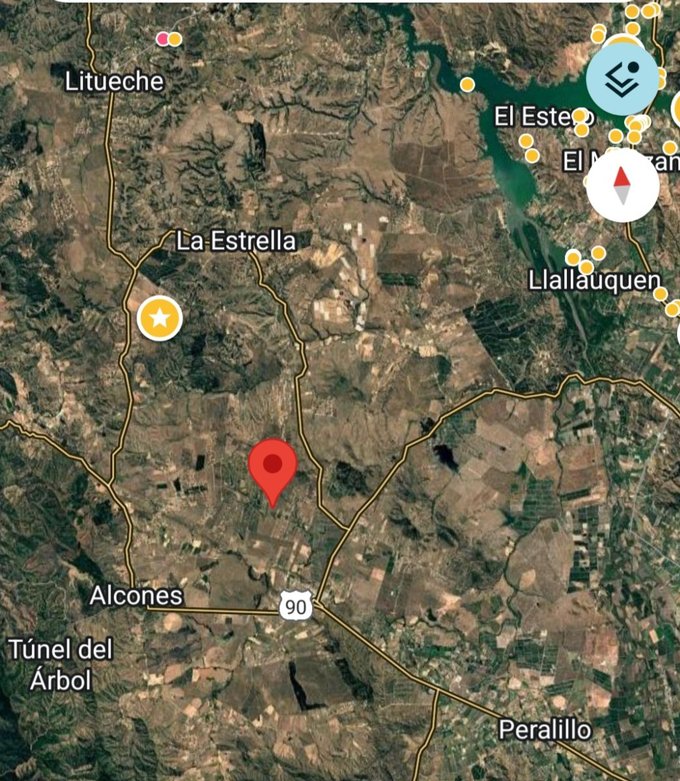Image resolution: width=680 pixels, height=781 pixels.
Task: Open the starred saved place marker
Action: click(159, 318)
